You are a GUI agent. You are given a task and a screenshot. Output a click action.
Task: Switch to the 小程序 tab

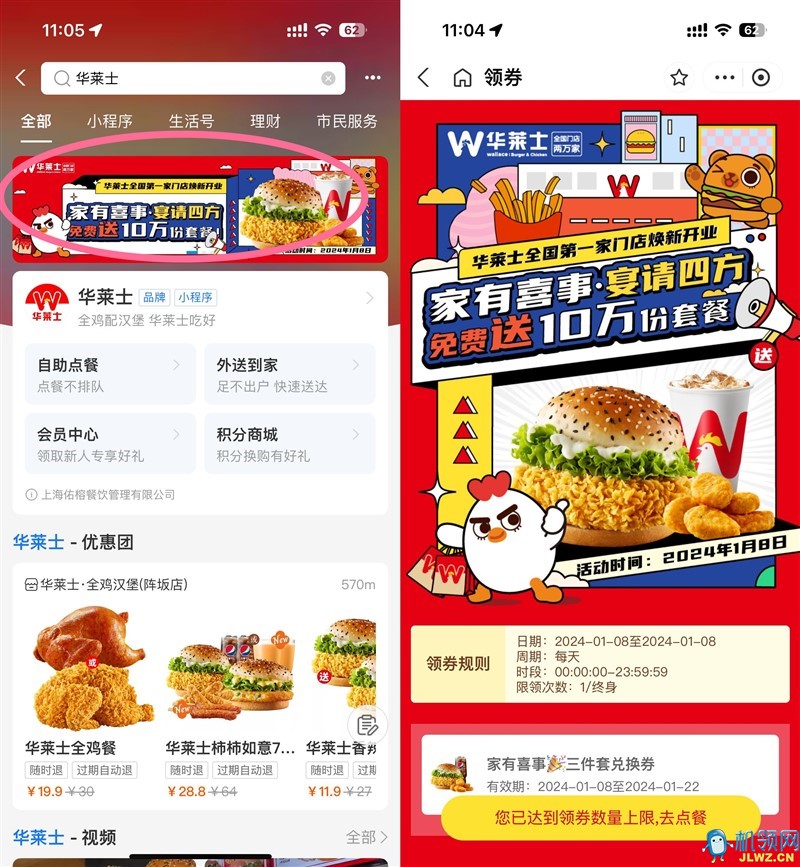[x=109, y=121]
